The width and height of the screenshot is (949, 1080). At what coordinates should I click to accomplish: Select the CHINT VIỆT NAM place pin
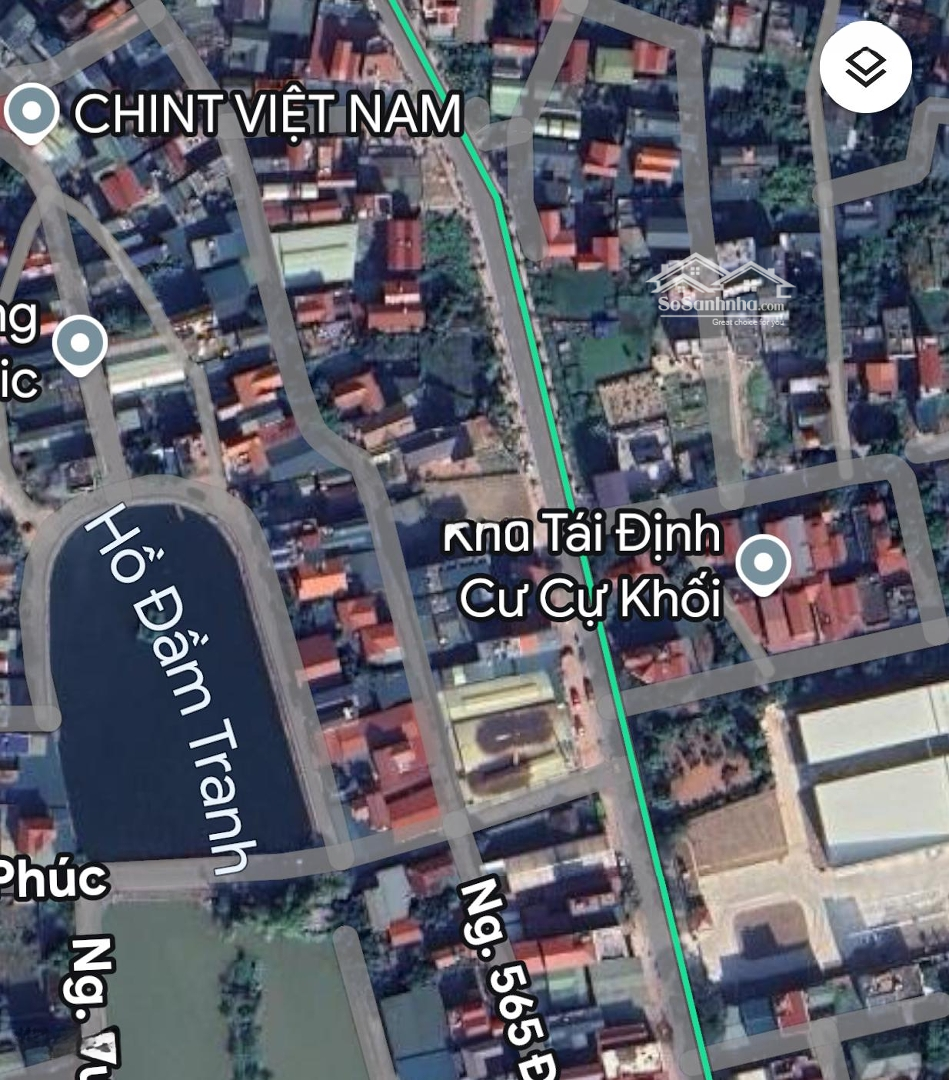pos(32,112)
